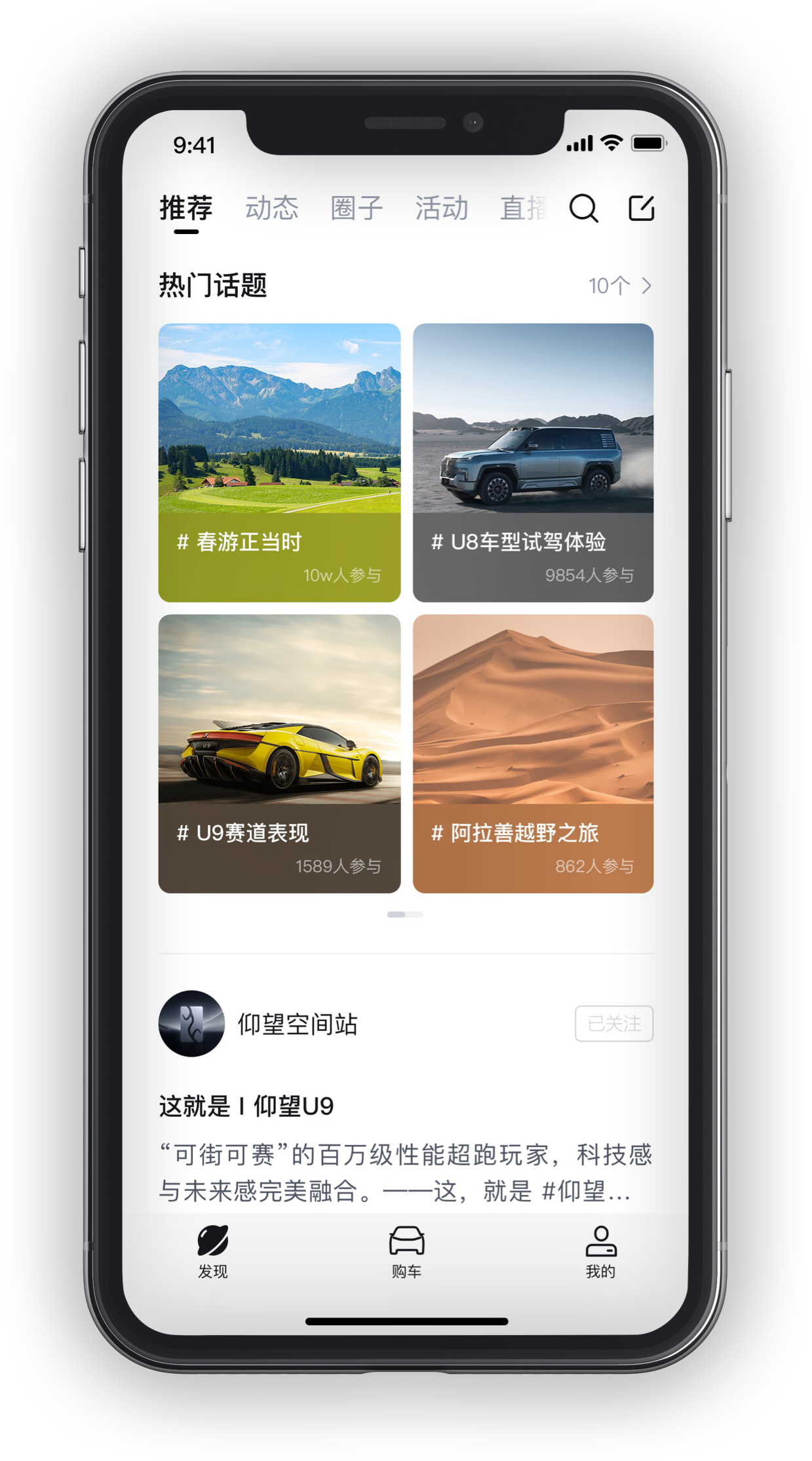Open the U8车型试驾体验 topic card
The width and height of the screenshot is (812, 1461).
coord(533,462)
